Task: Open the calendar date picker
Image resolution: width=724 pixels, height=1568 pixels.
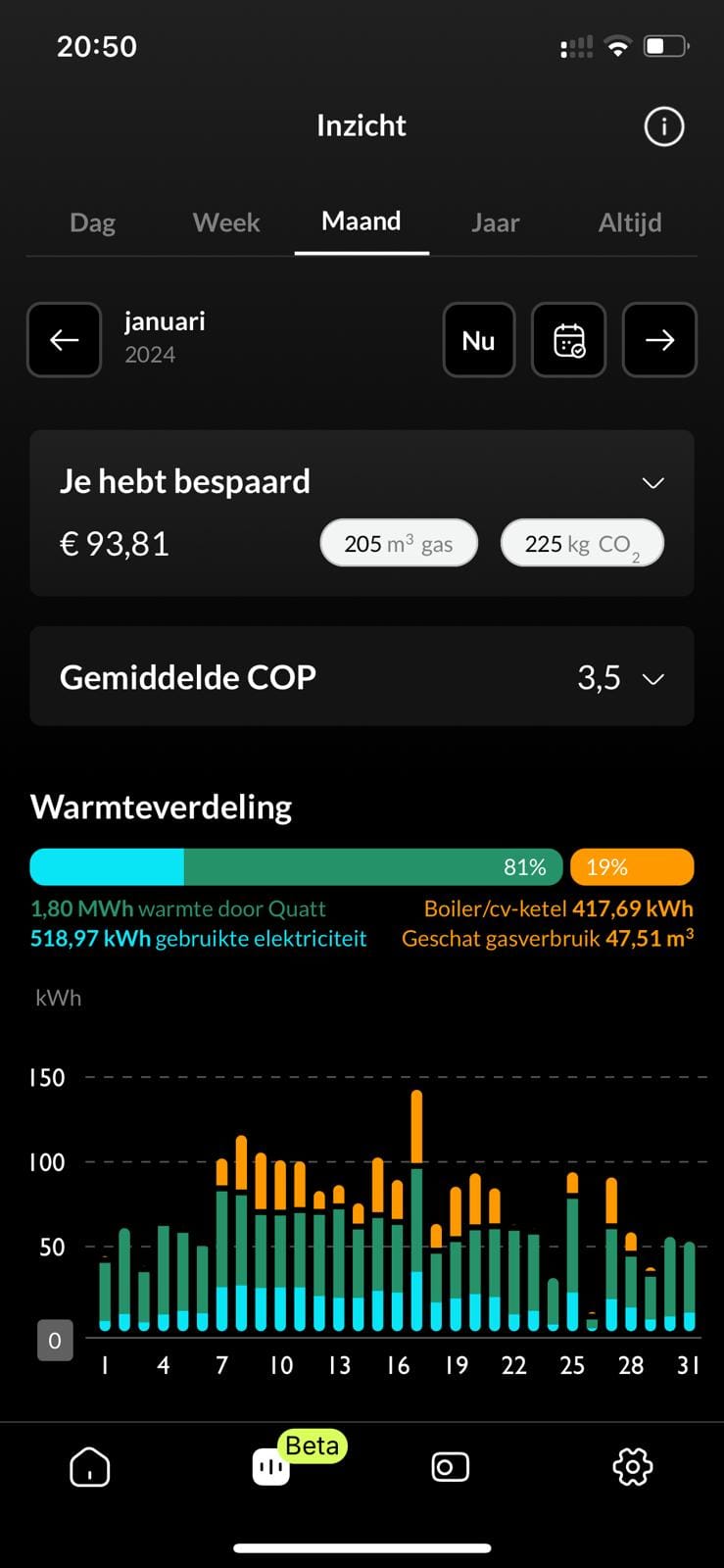Action: [569, 340]
